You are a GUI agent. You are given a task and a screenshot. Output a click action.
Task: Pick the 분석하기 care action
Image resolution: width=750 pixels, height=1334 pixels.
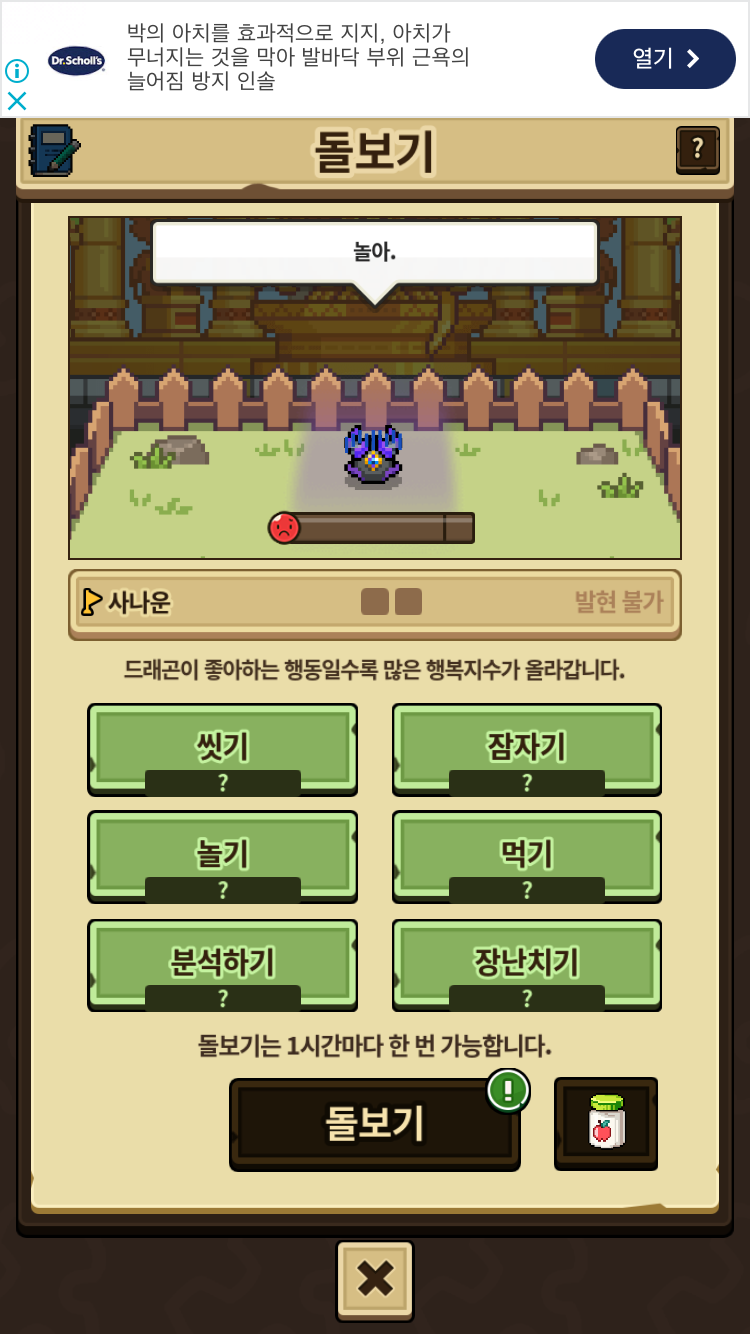point(223,964)
